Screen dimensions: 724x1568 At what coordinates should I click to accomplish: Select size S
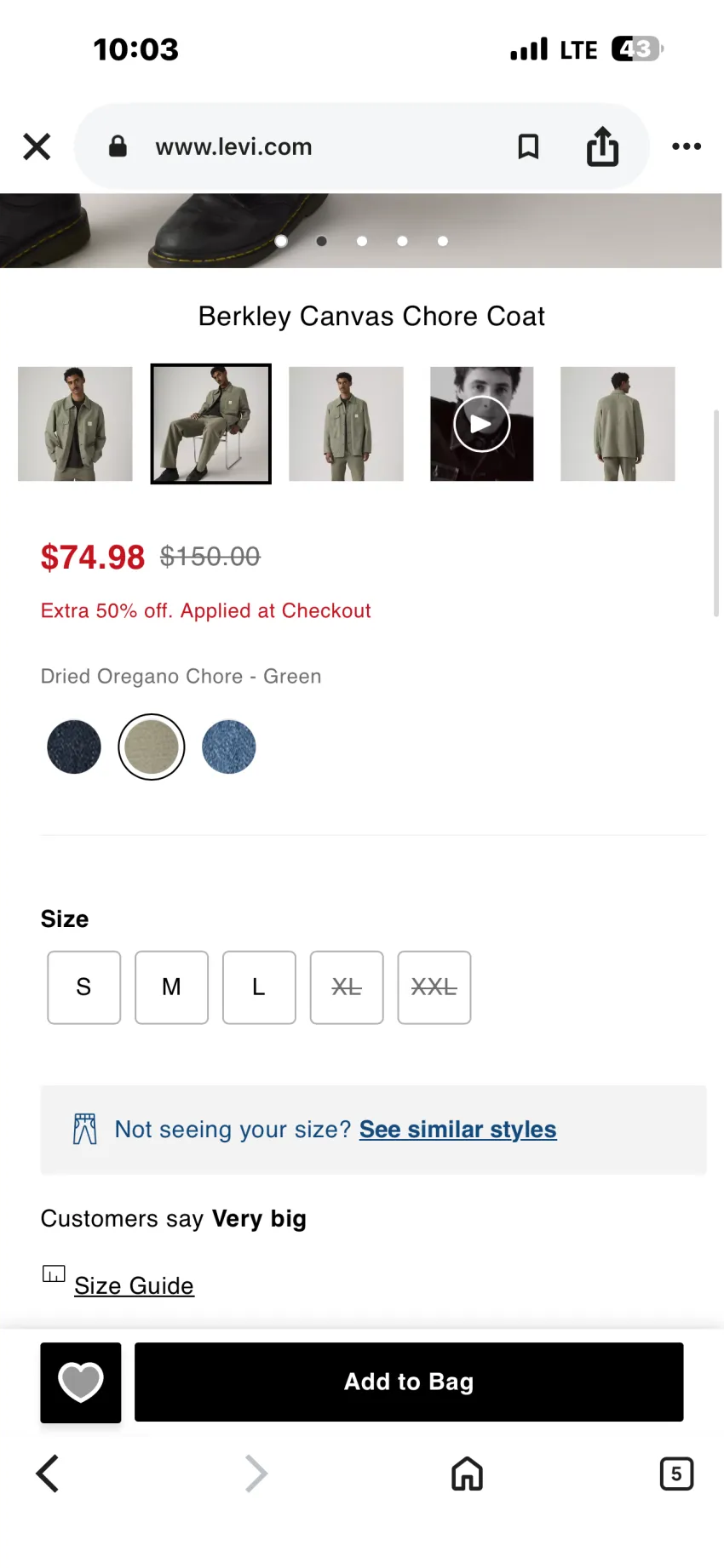[x=83, y=987]
